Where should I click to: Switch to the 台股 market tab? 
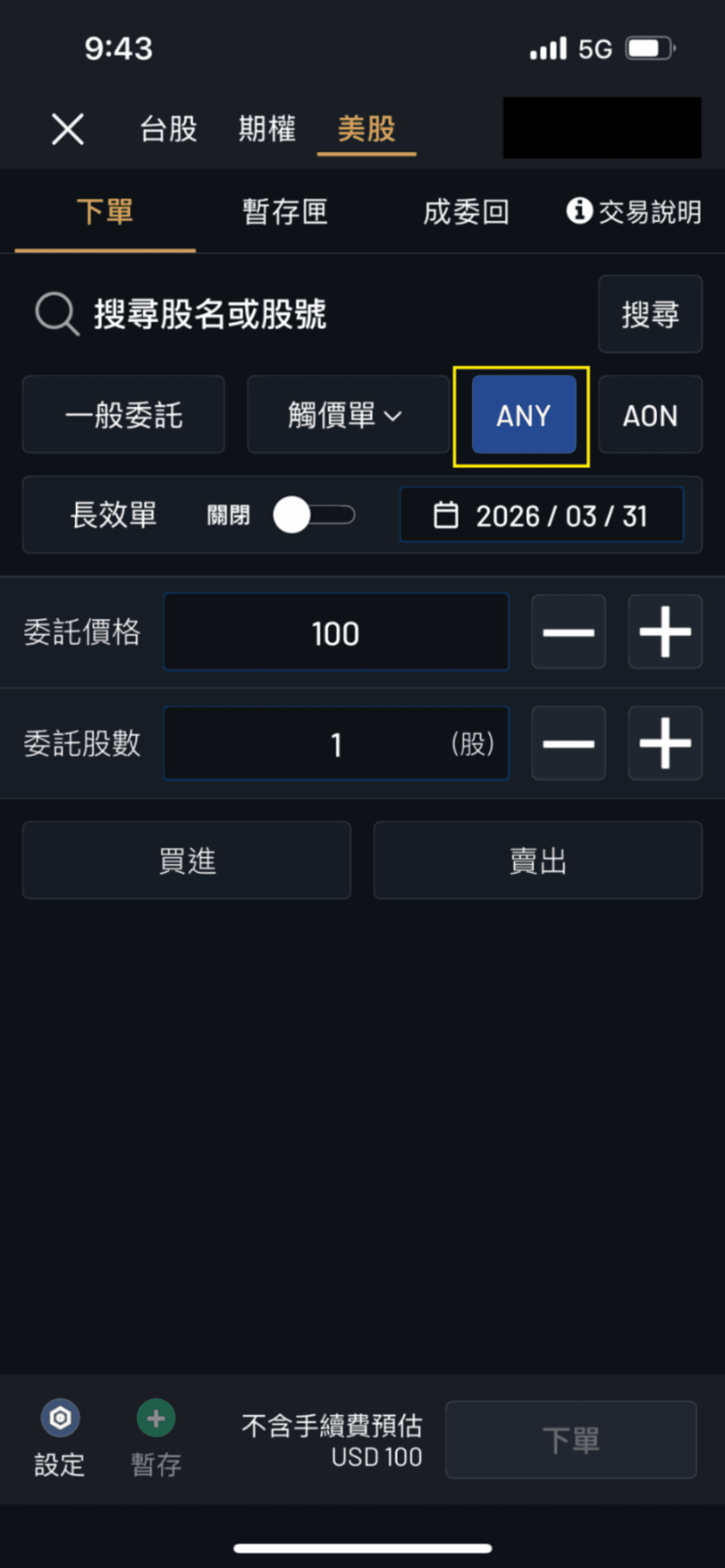pos(167,129)
